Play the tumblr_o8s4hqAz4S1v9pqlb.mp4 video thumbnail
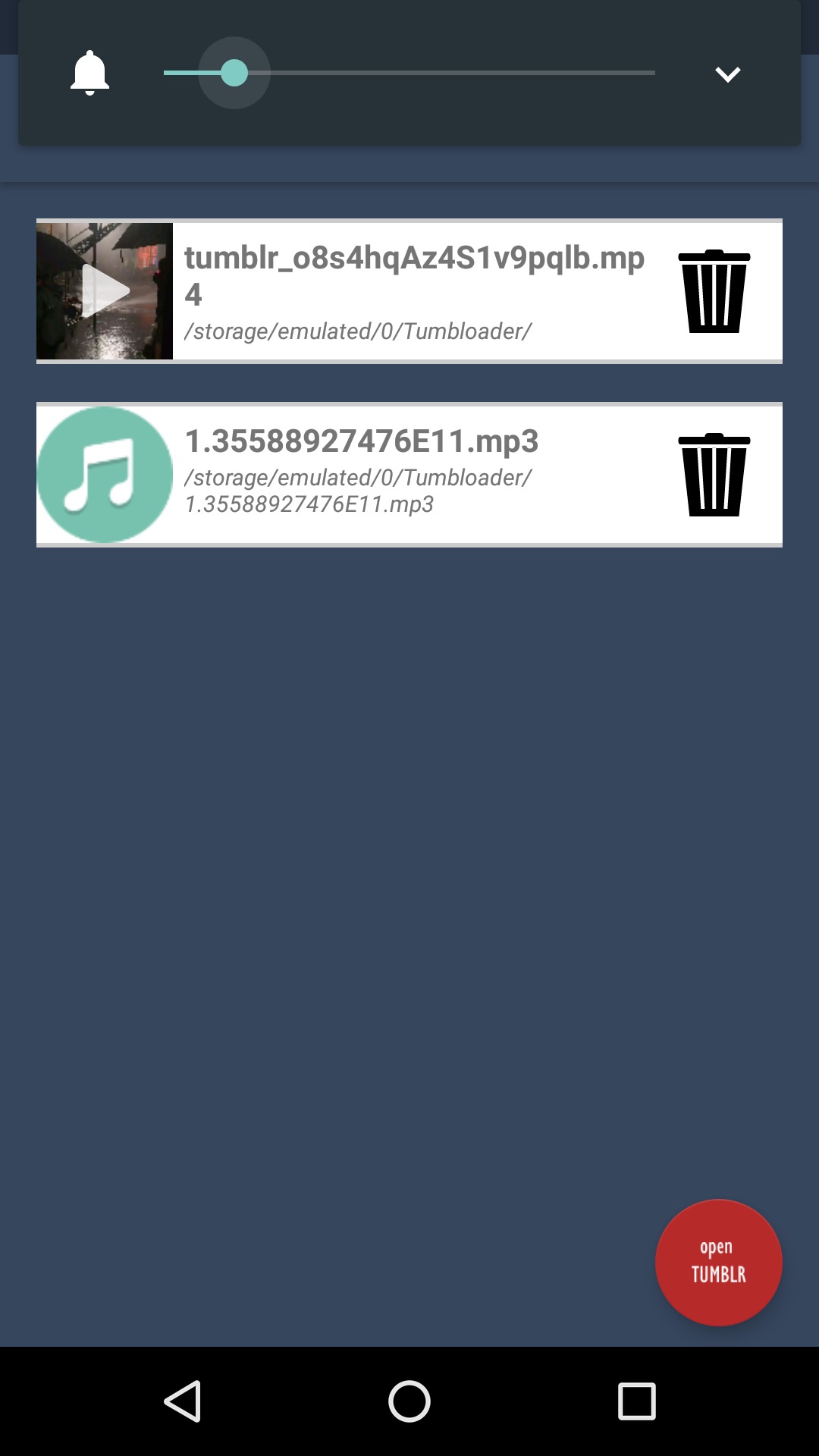 [x=105, y=291]
